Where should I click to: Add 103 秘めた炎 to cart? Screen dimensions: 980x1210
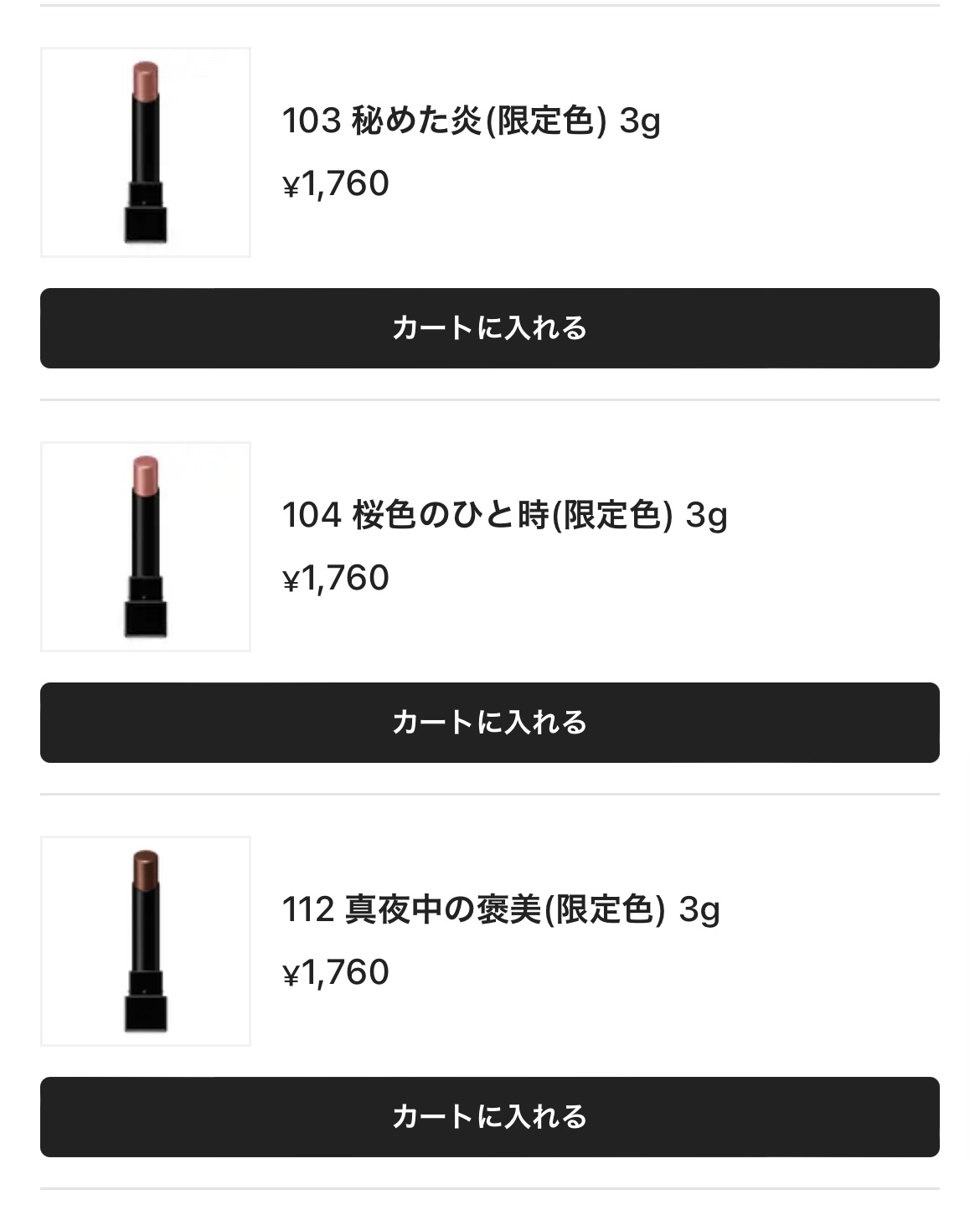pos(489,328)
